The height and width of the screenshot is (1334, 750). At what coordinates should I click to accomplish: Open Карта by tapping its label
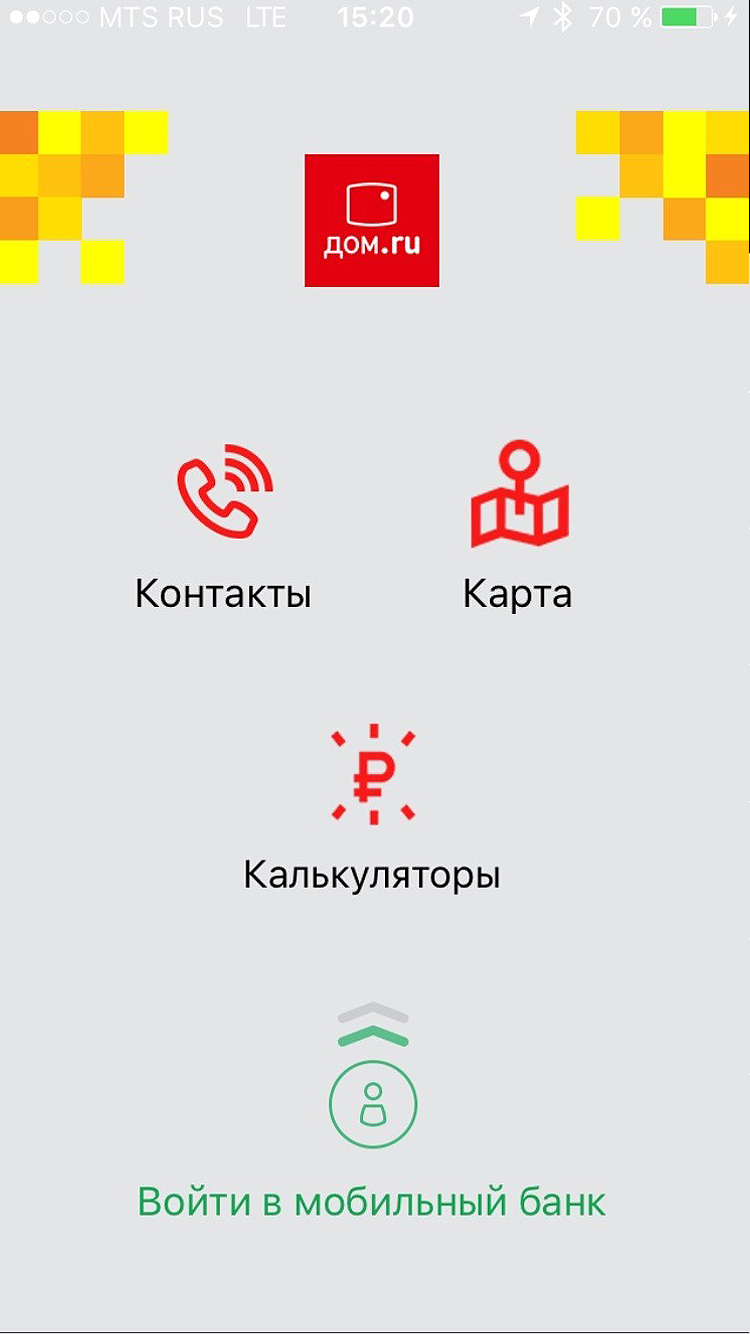pos(518,592)
